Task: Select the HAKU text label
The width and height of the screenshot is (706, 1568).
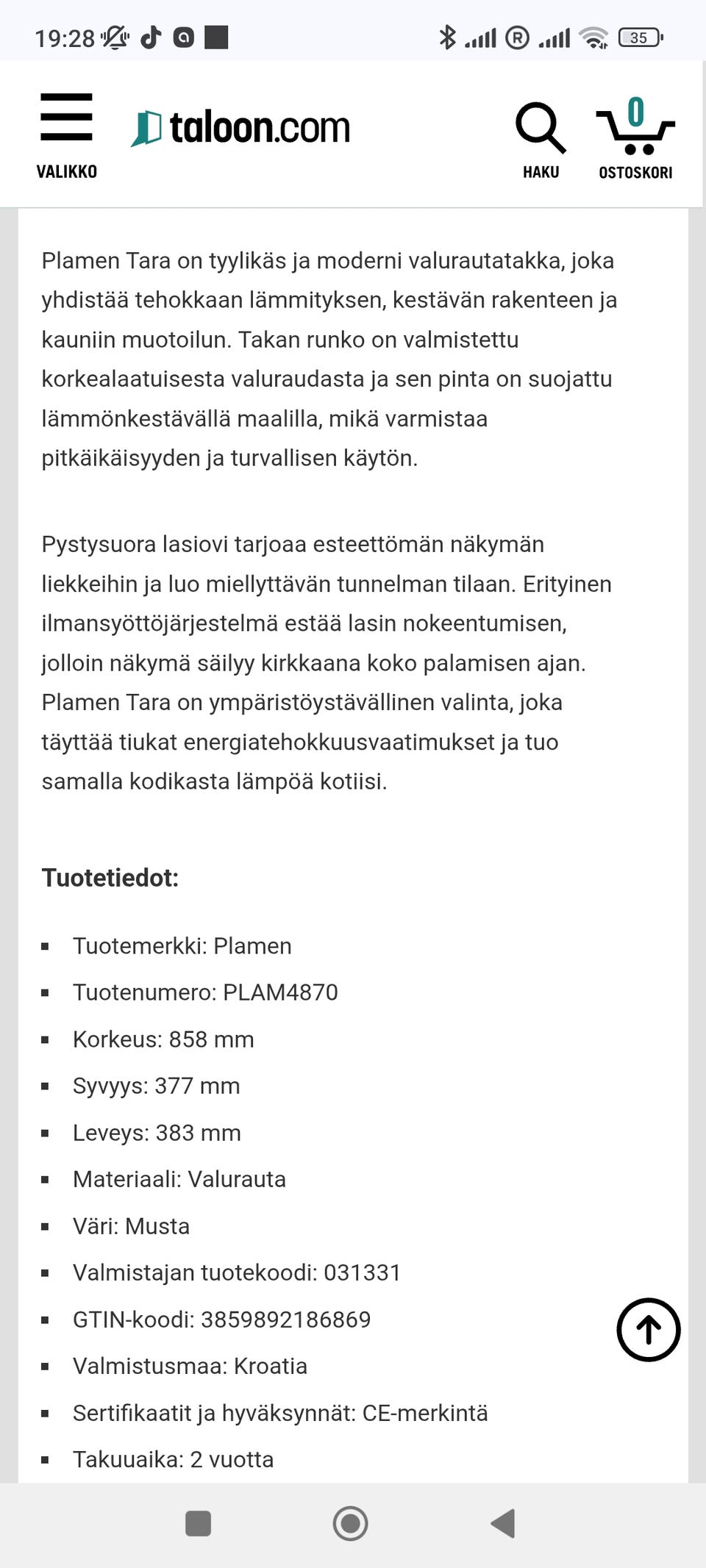Action: pos(541,173)
